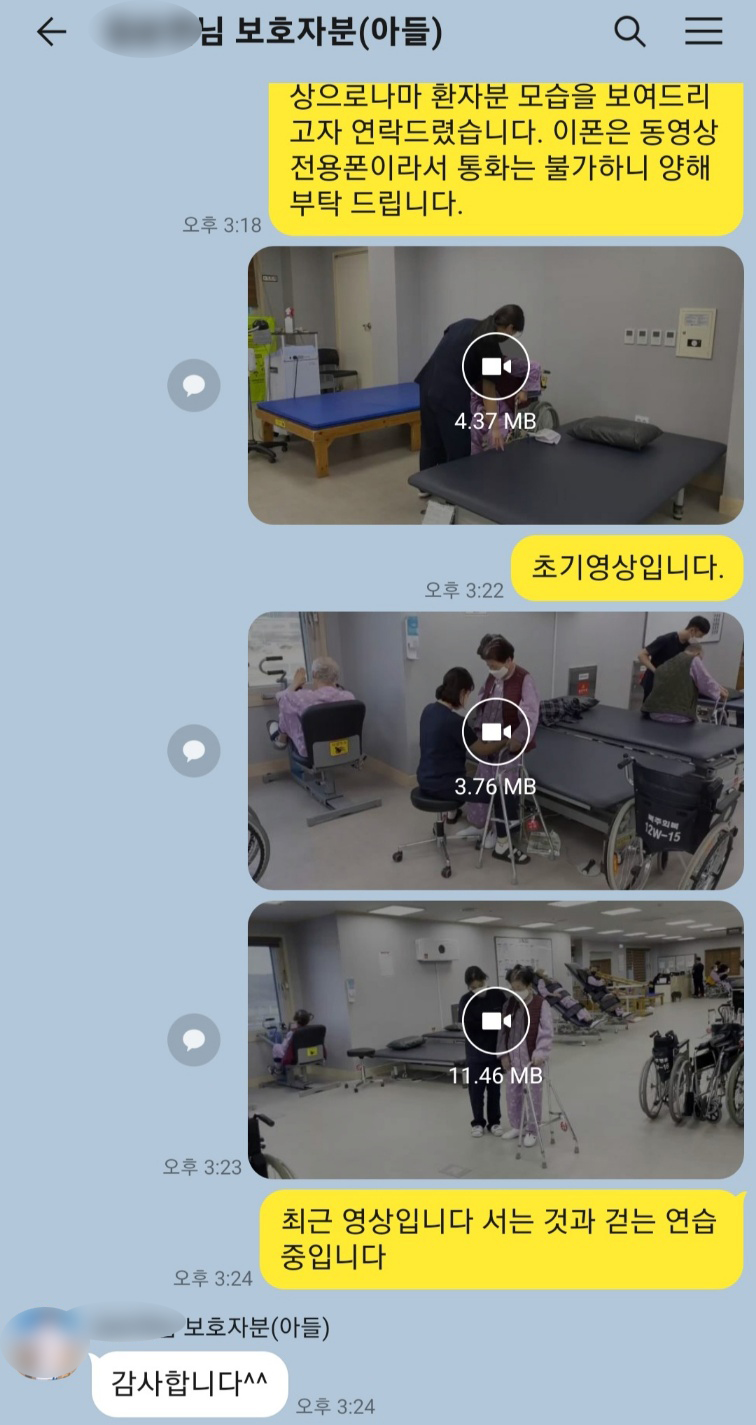Play the 11.46 MB video
756x1425 pixels.
click(x=495, y=1021)
